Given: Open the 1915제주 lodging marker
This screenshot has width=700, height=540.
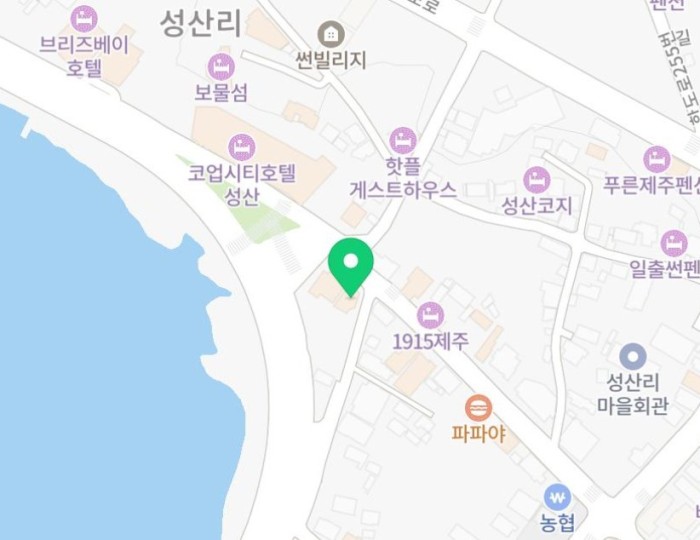Looking at the screenshot, I should (430, 315).
